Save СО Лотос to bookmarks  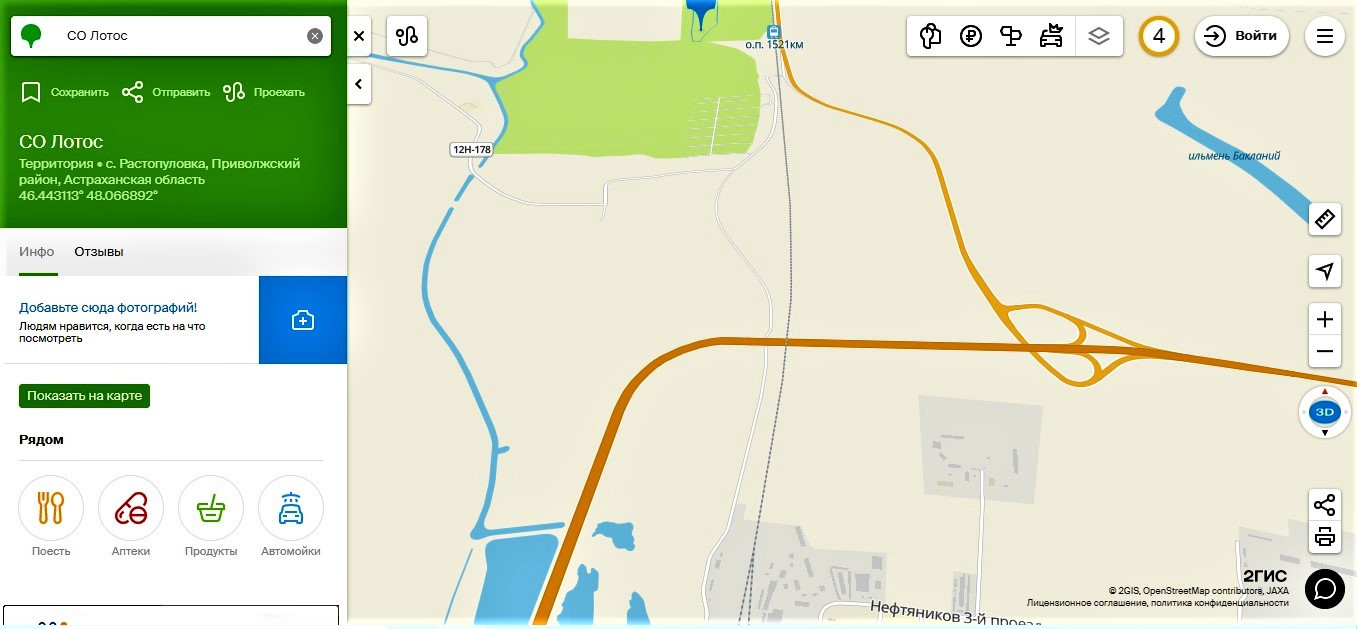pyautogui.click(x=65, y=92)
